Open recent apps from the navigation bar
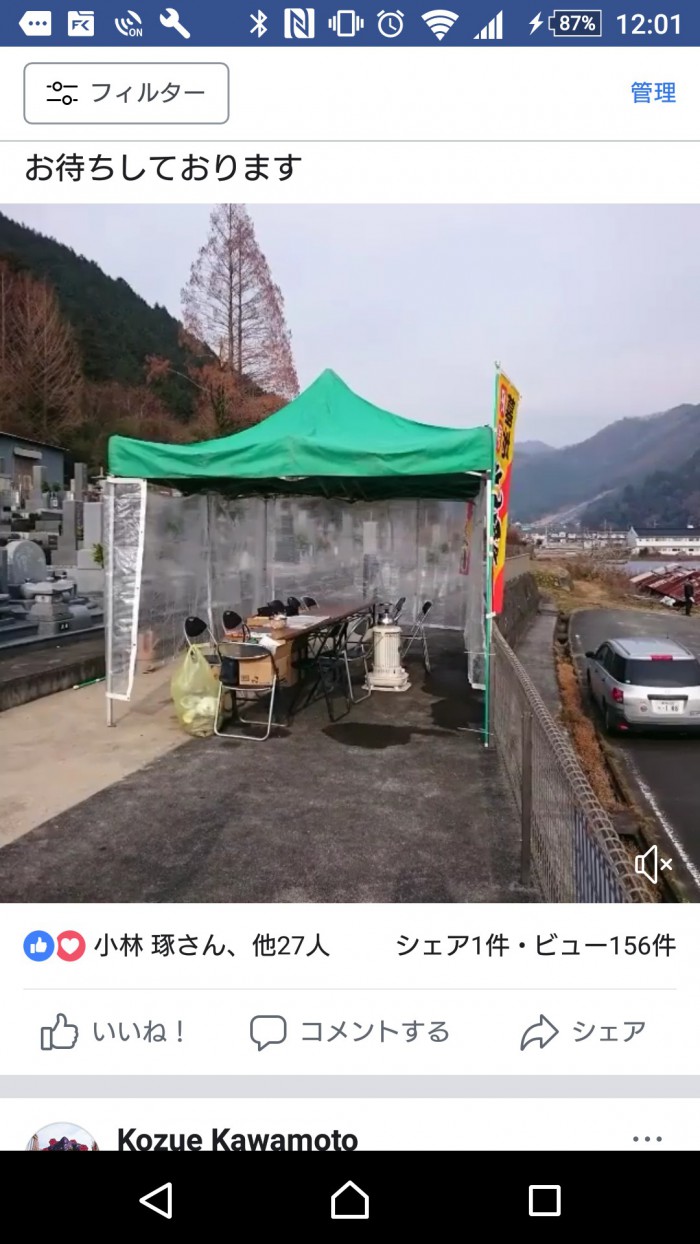The height and width of the screenshot is (1244, 700). (544, 1199)
